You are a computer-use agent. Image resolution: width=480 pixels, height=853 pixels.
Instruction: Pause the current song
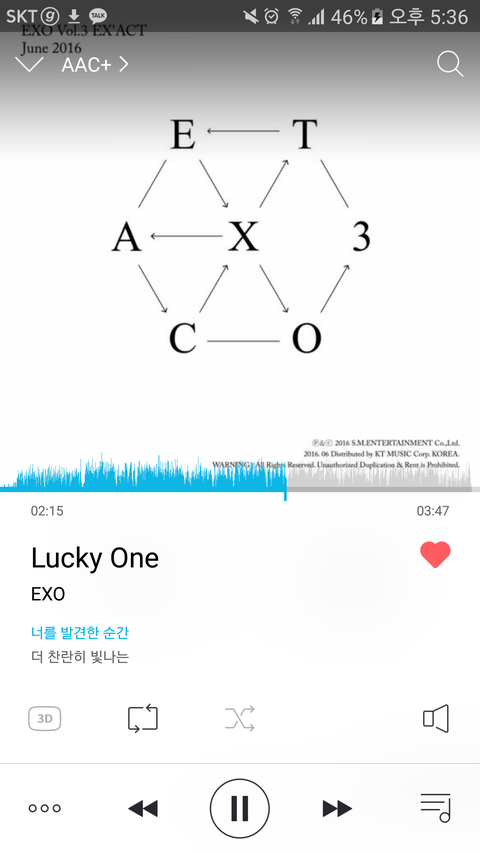[239, 808]
